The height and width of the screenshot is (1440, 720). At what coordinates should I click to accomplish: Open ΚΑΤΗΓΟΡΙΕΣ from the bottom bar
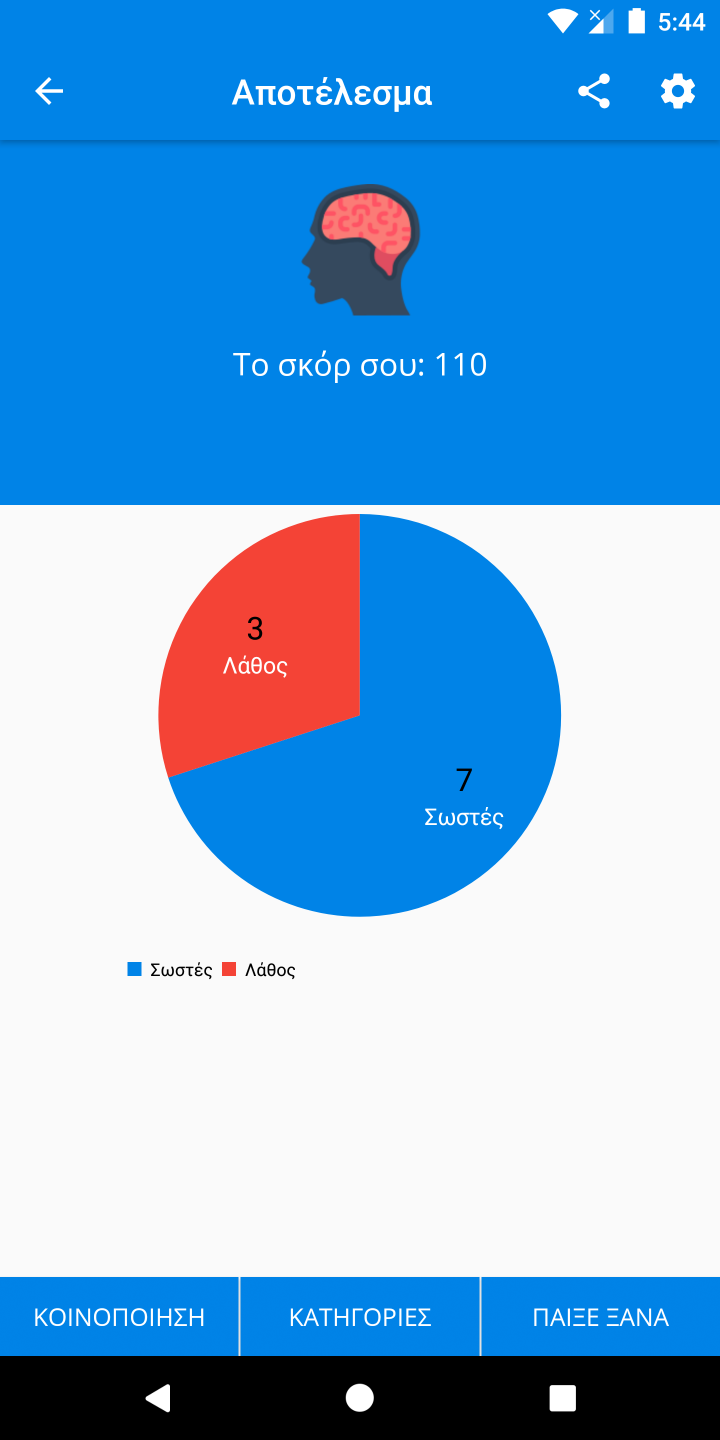[360, 1317]
